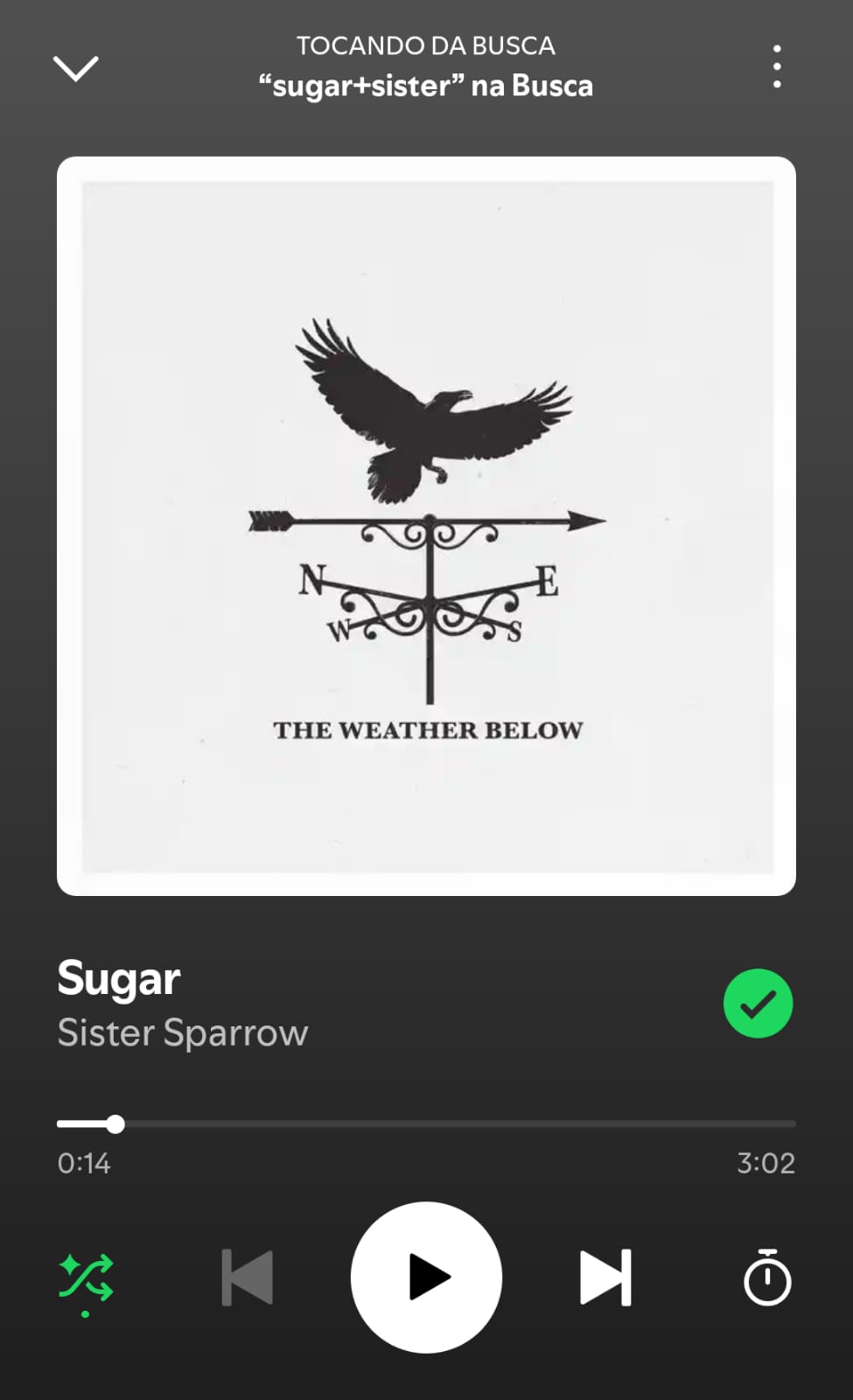Viewport: 853px width, 1400px height.
Task: Minimize the player with the down chevron
Action: pyautogui.click(x=76, y=68)
